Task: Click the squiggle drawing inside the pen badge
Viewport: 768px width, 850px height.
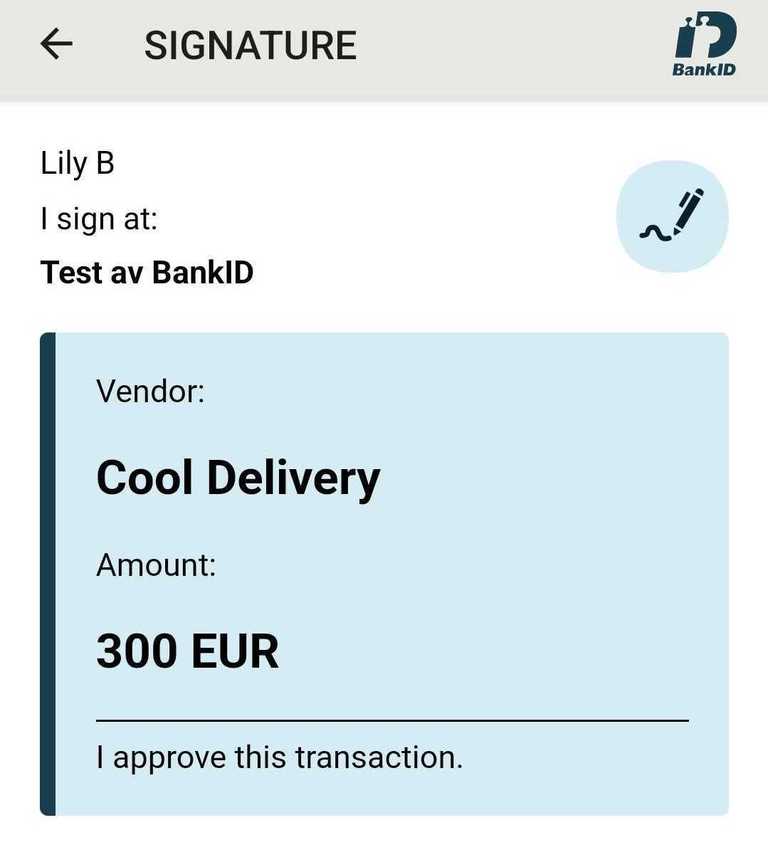Action: pyautogui.click(x=655, y=231)
